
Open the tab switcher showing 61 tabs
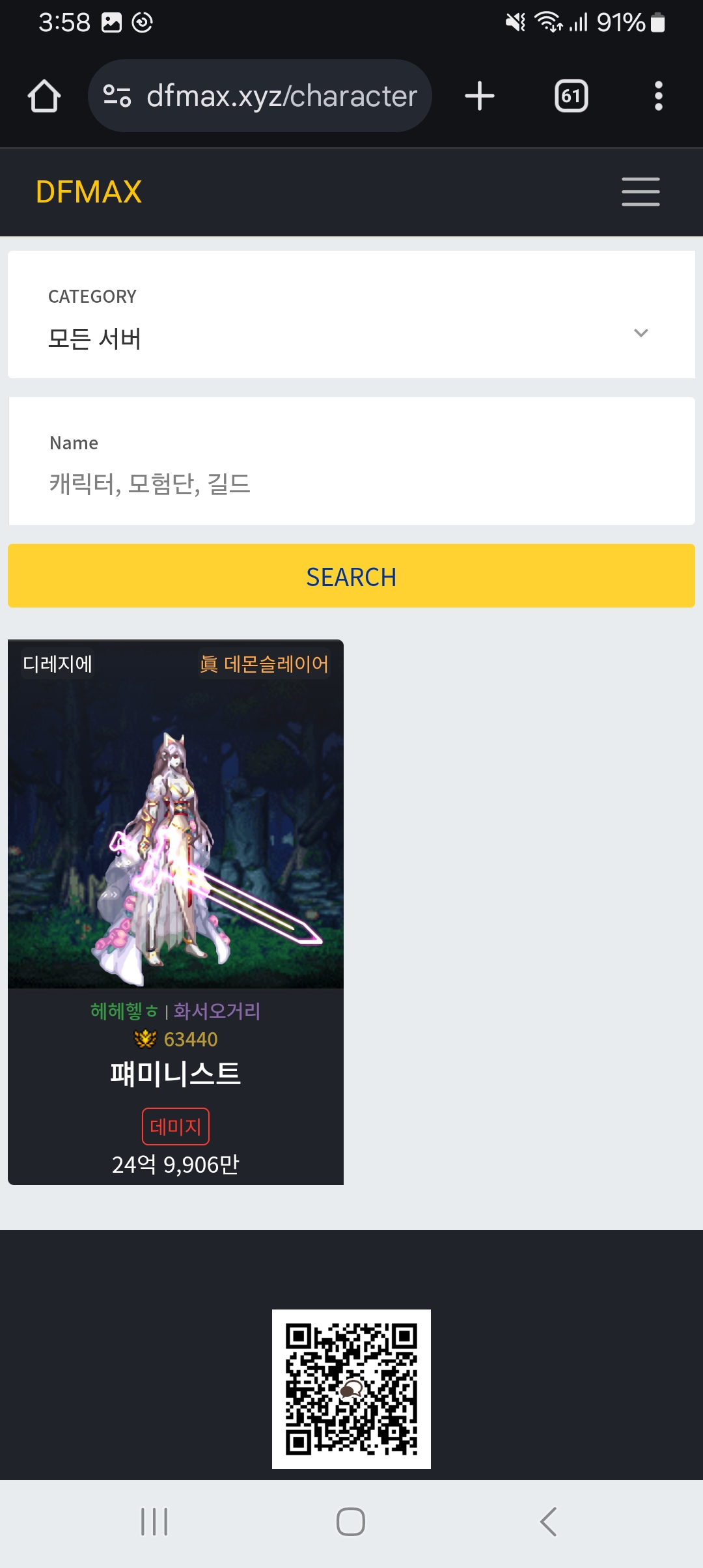click(x=572, y=96)
